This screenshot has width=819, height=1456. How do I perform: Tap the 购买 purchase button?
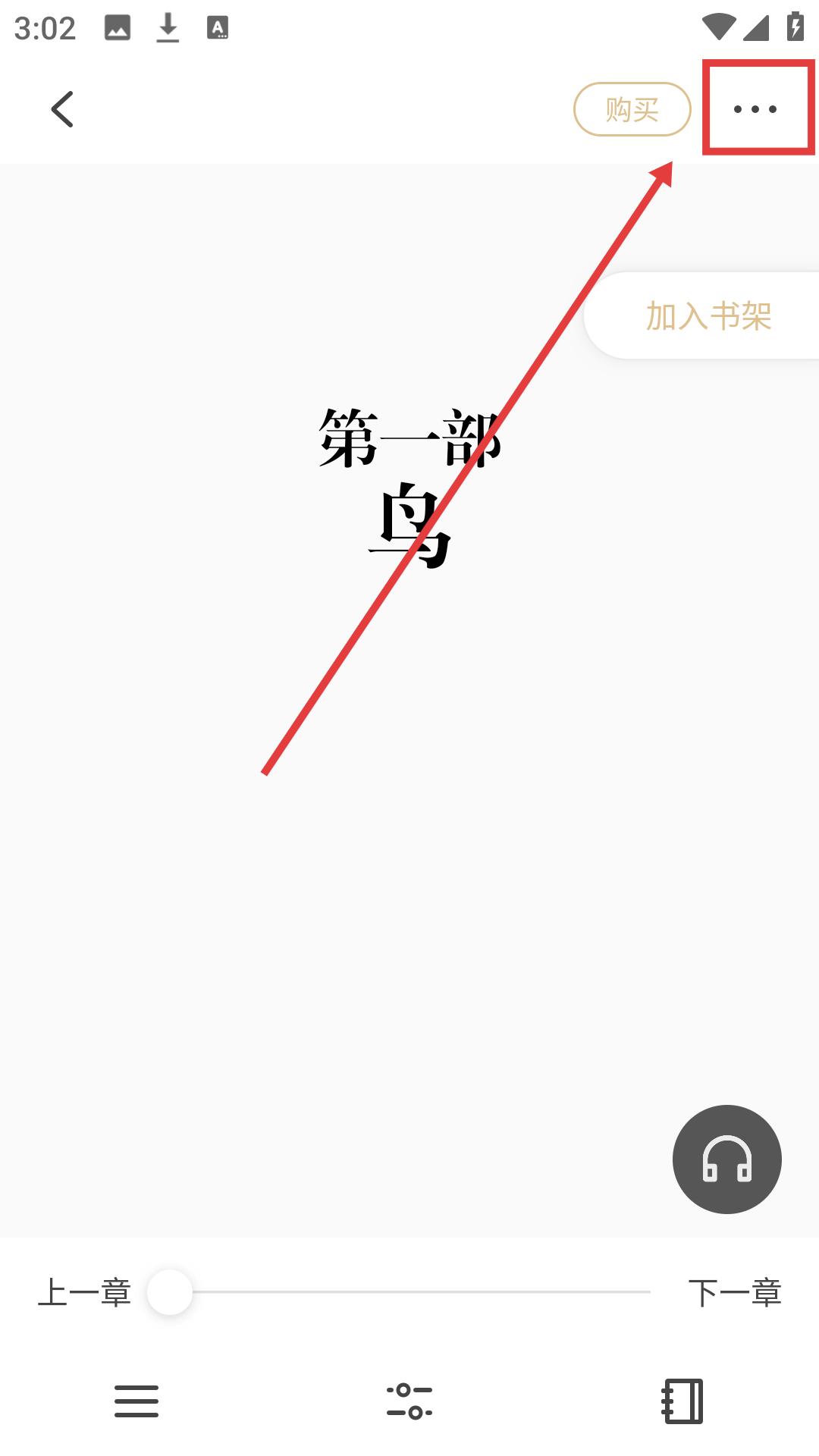632,109
